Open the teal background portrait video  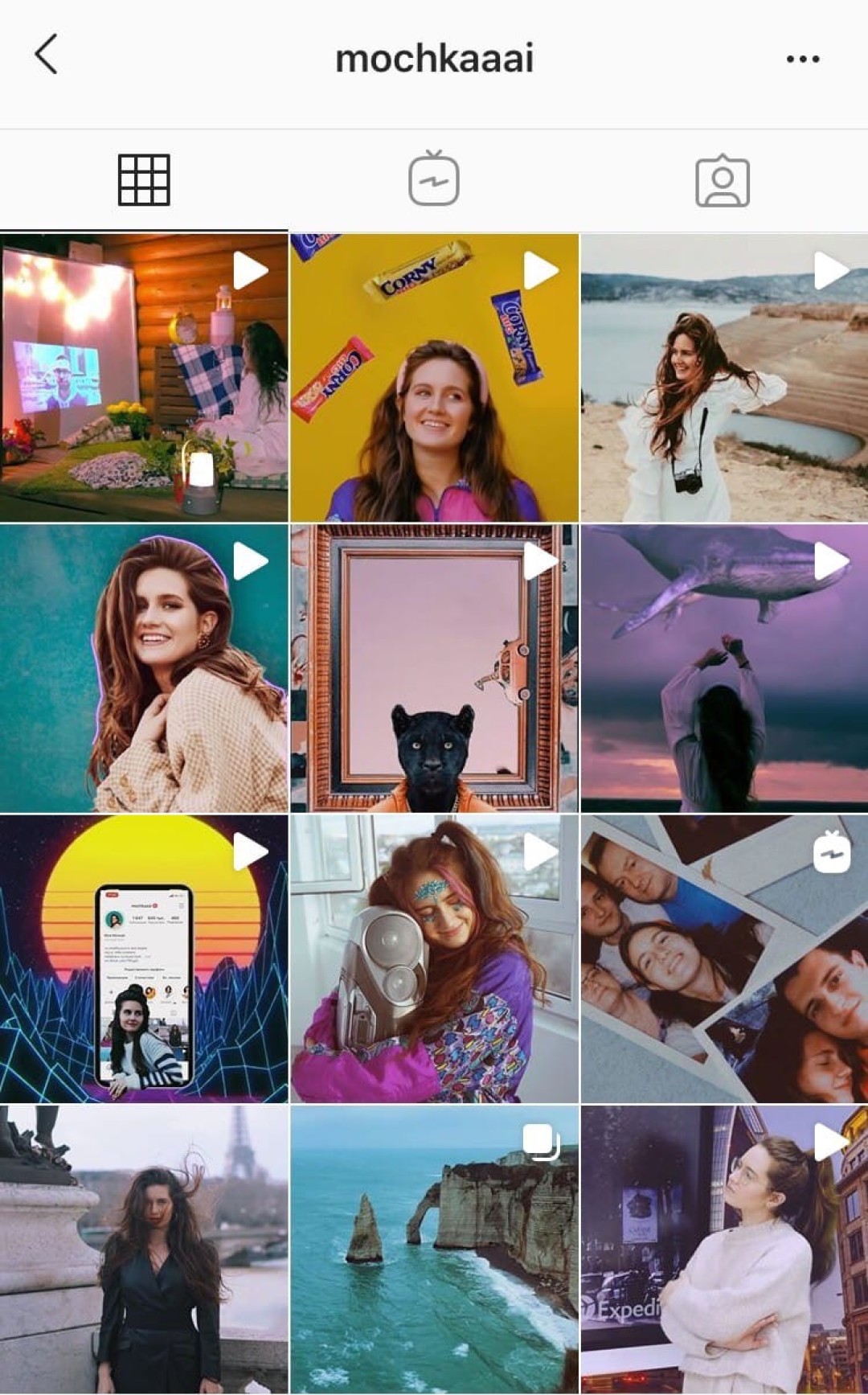(x=144, y=668)
